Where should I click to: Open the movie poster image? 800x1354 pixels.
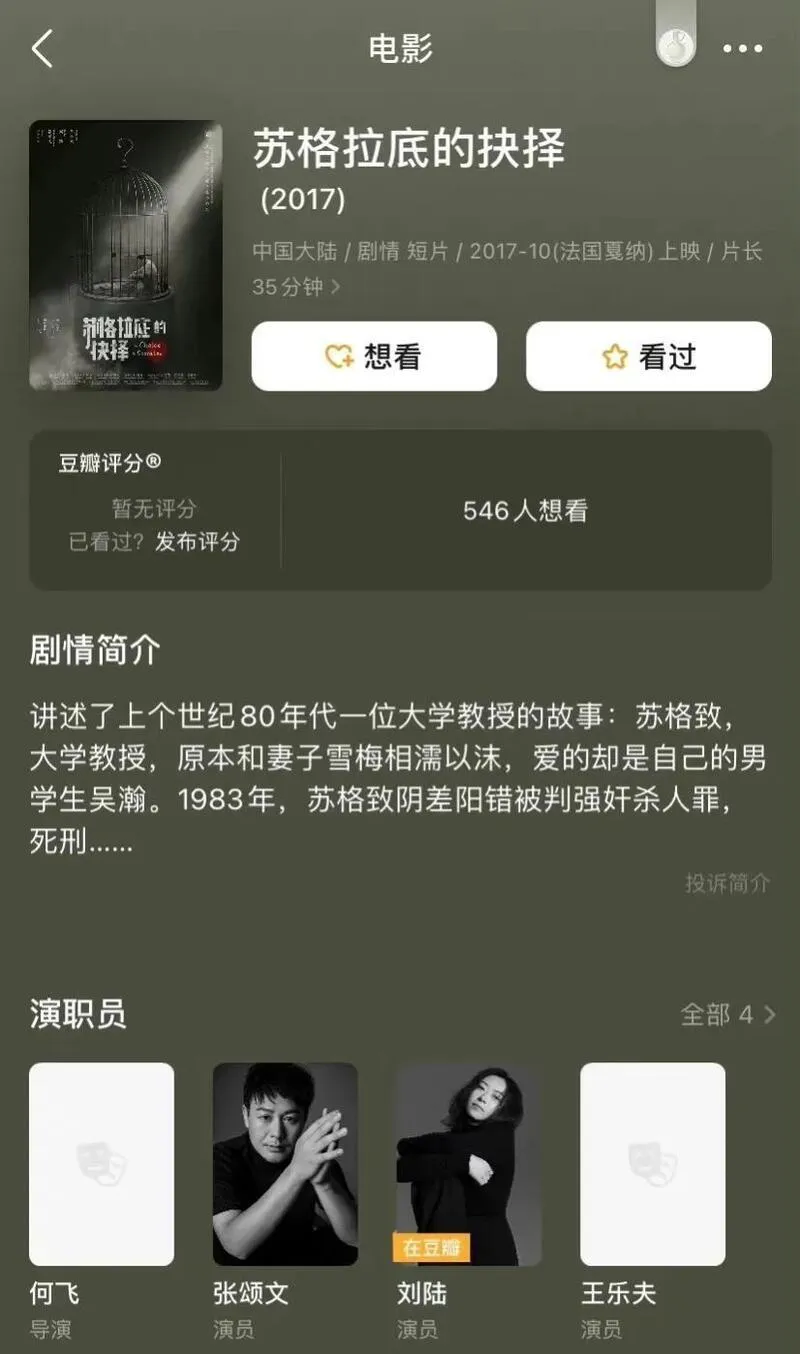pos(126,255)
